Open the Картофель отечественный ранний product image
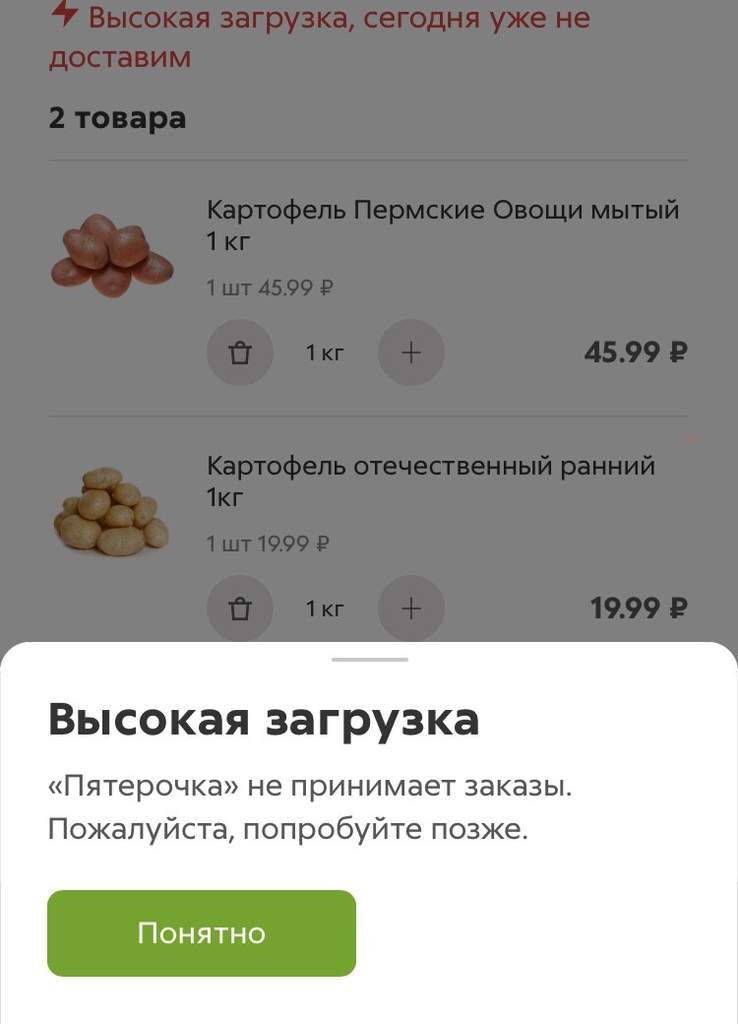738x1024 pixels. pyautogui.click(x=113, y=510)
